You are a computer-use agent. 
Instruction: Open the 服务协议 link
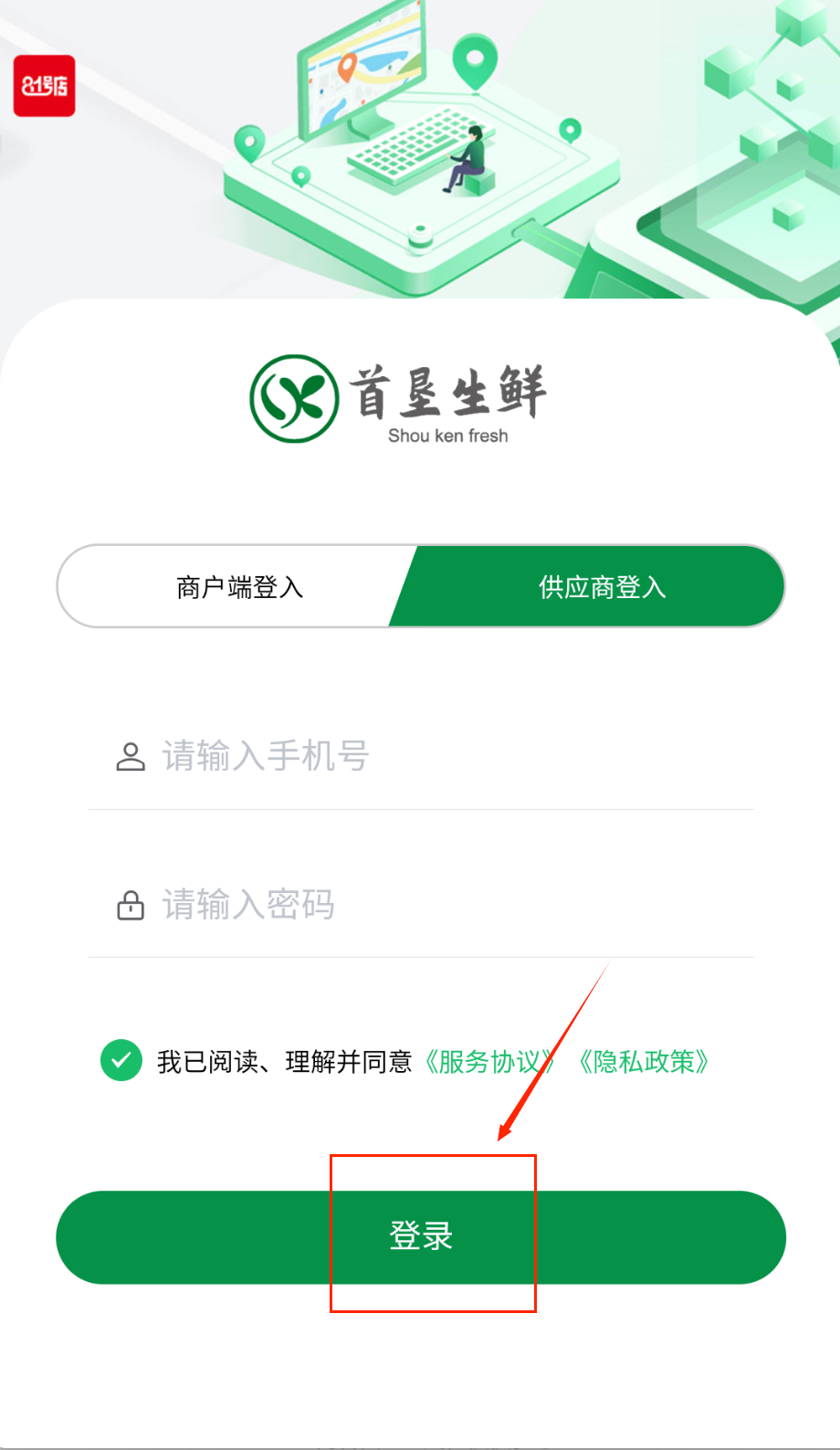pyautogui.click(x=488, y=1062)
